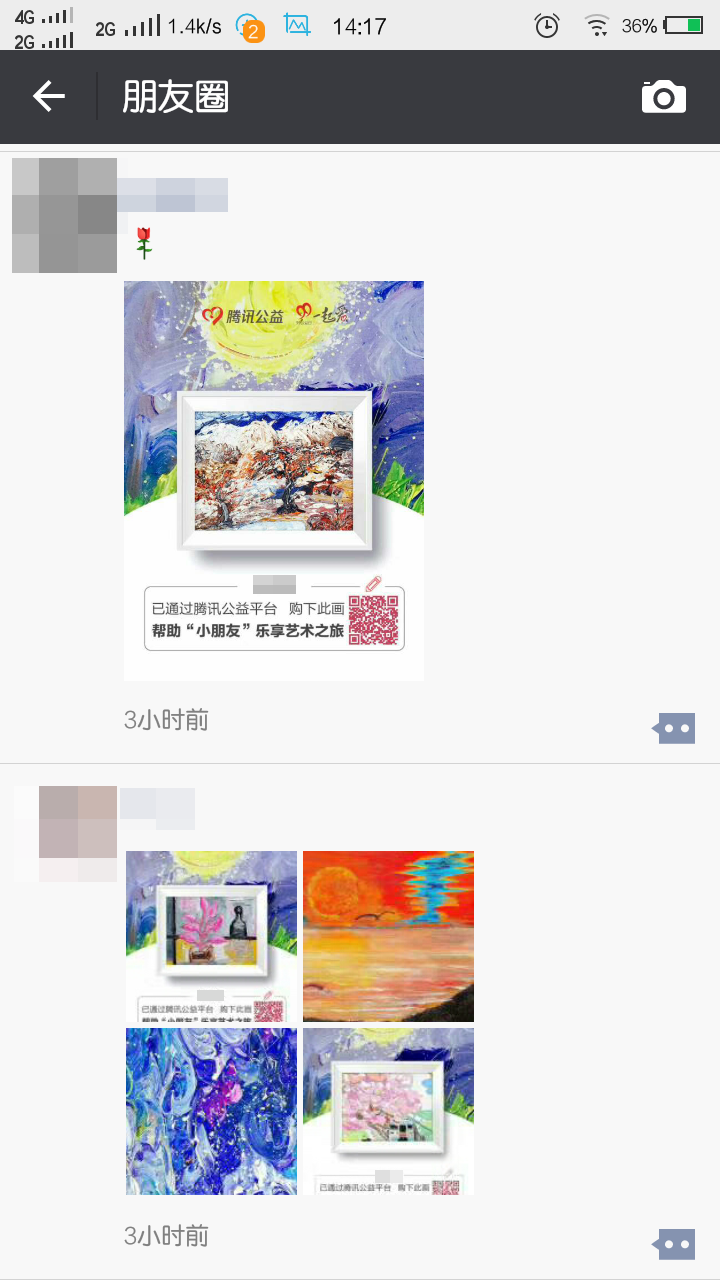Open the blue abstract painting thumbnail
The height and width of the screenshot is (1280, 720).
point(211,1110)
